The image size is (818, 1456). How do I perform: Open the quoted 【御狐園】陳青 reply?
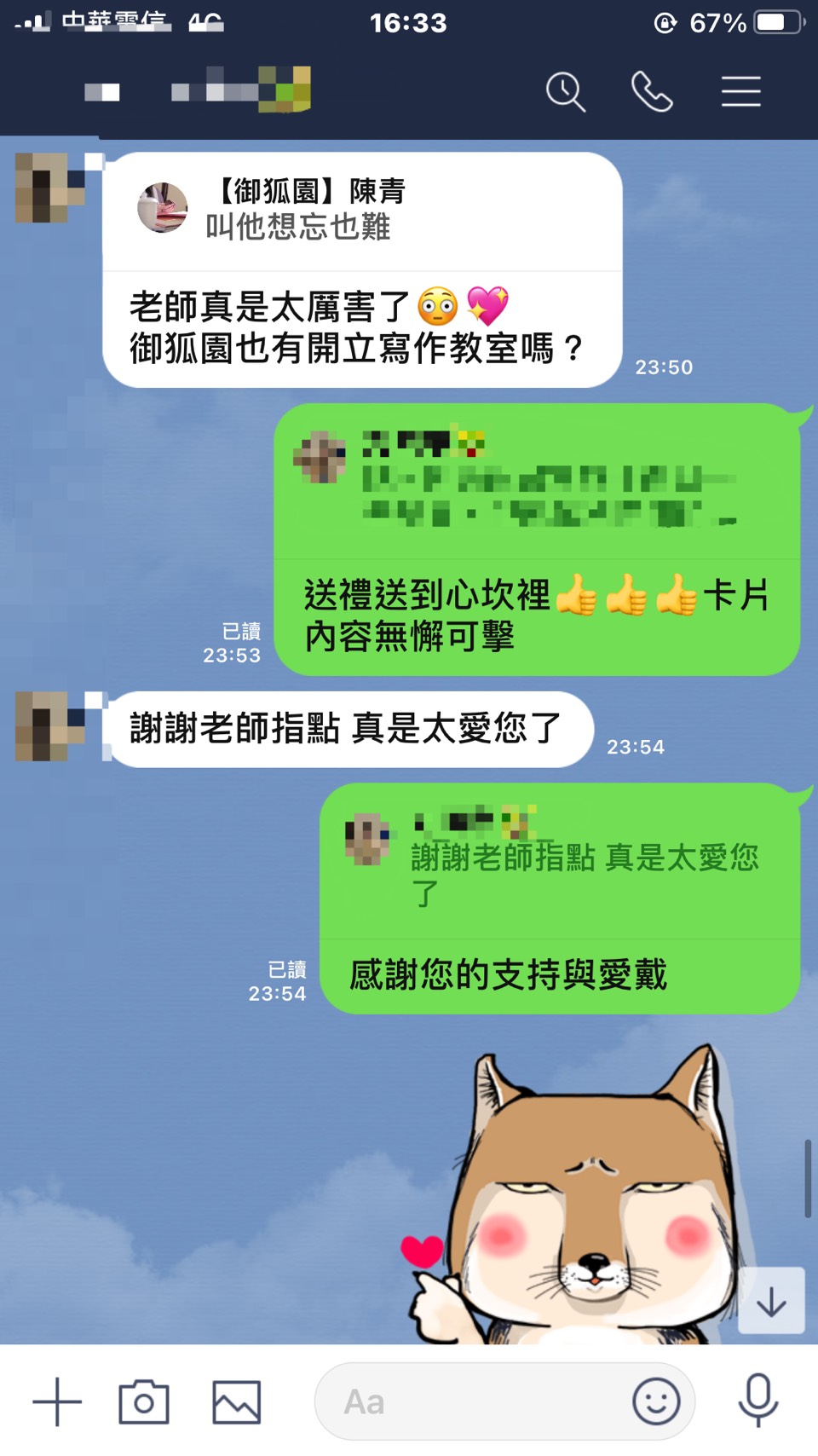tap(362, 211)
